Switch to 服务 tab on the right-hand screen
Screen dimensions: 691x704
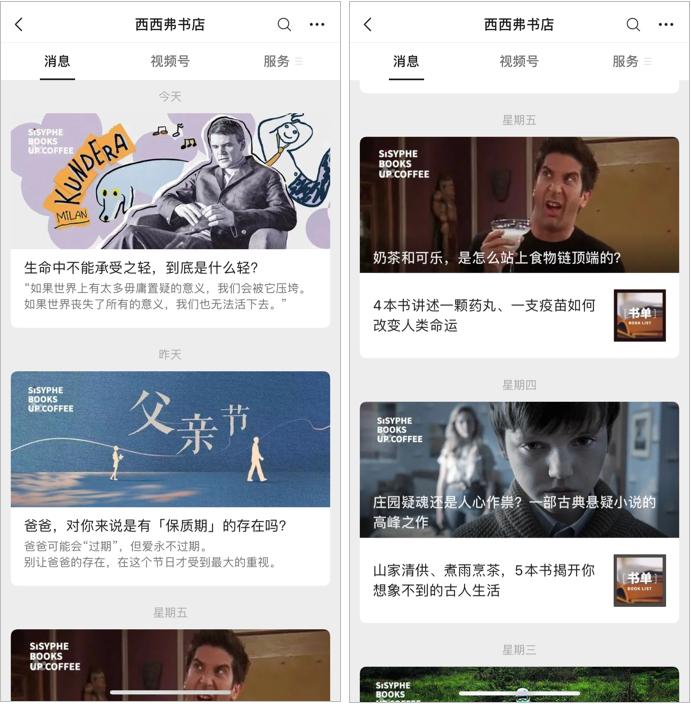(x=626, y=62)
